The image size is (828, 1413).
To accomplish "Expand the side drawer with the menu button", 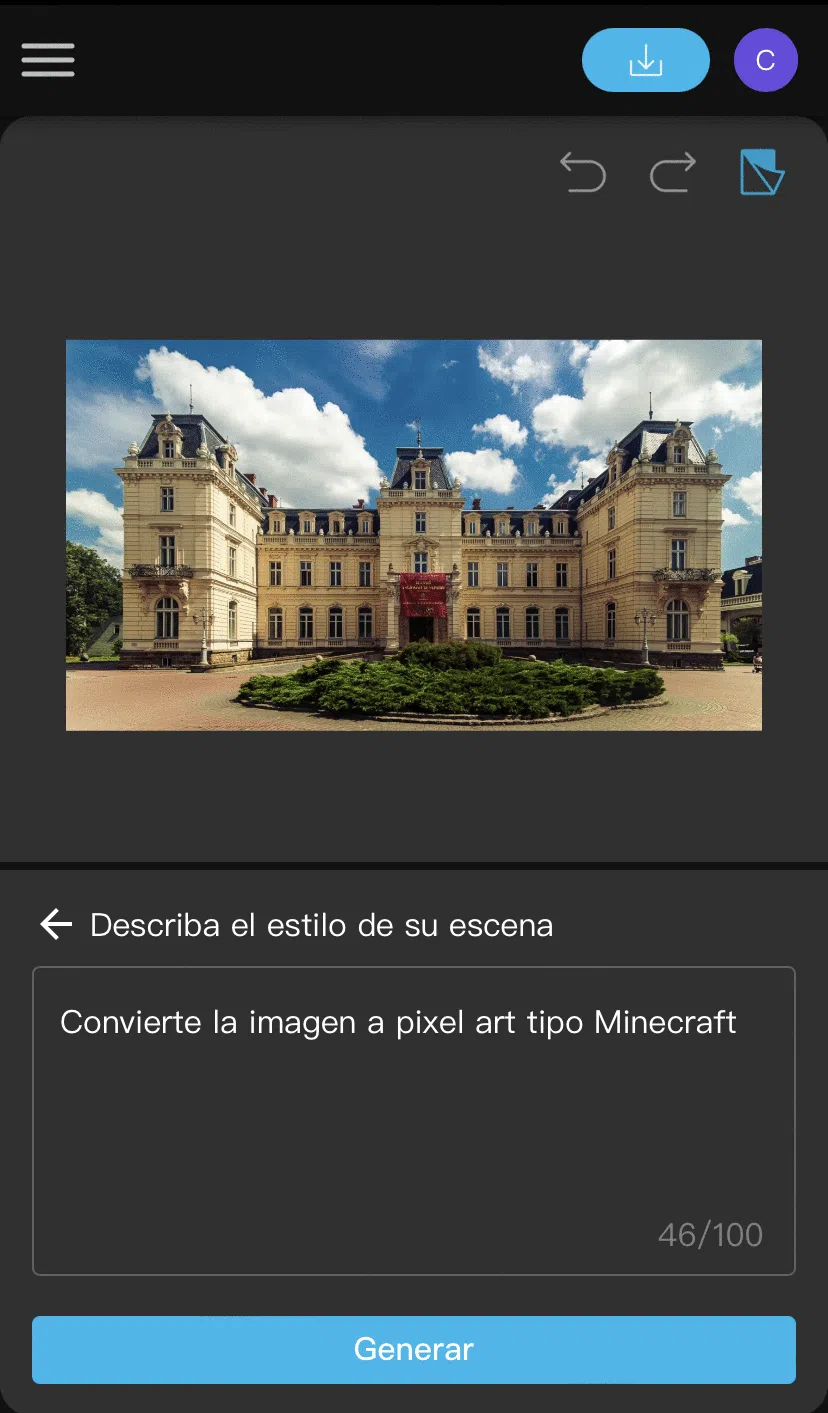I will [x=47, y=60].
